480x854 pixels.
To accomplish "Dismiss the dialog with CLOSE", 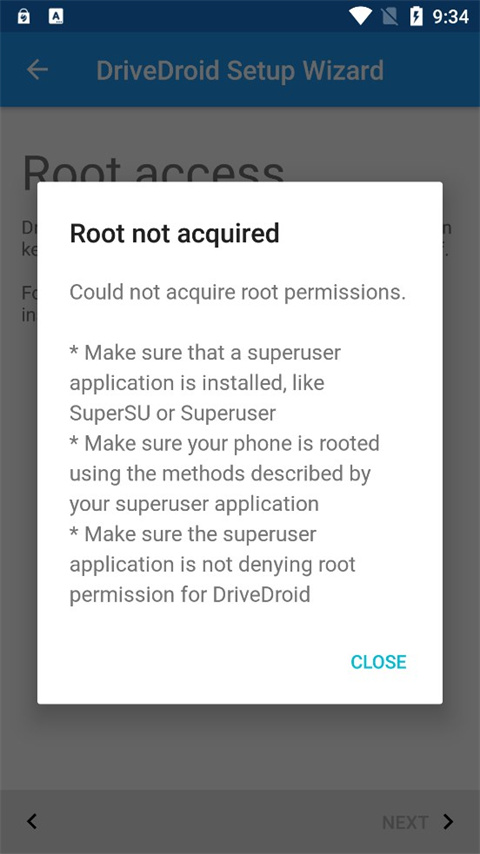I will [x=378, y=662].
